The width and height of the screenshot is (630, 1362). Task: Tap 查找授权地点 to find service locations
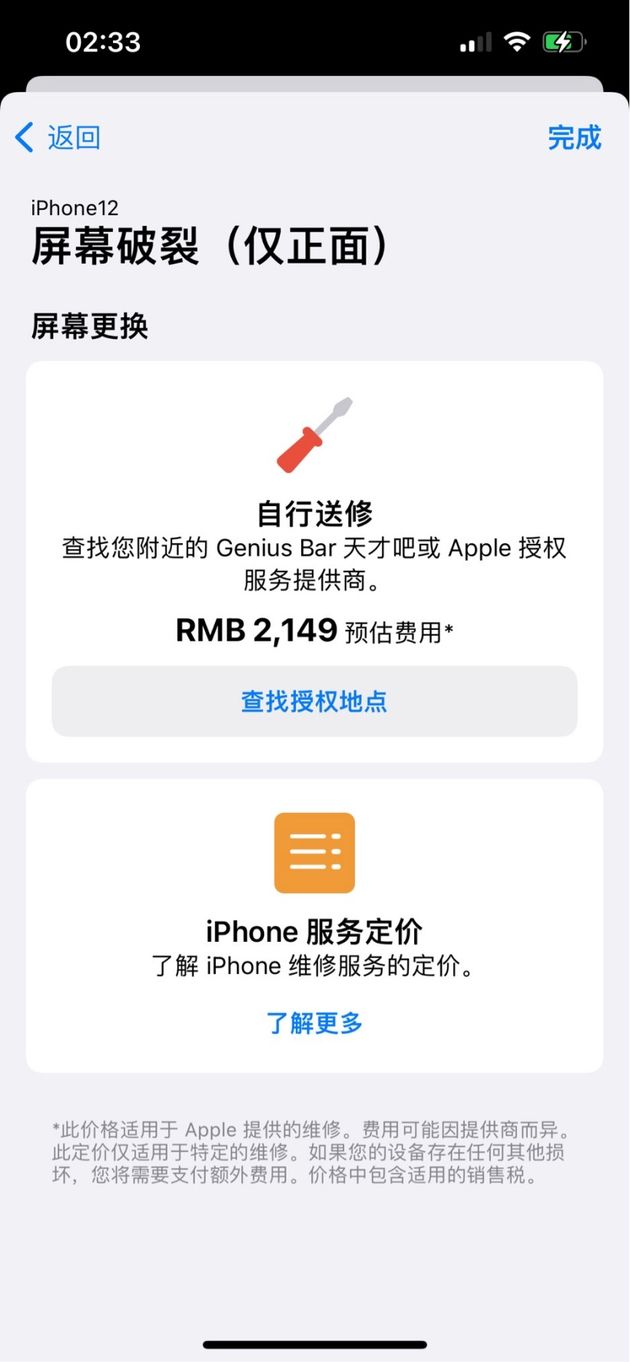[314, 701]
